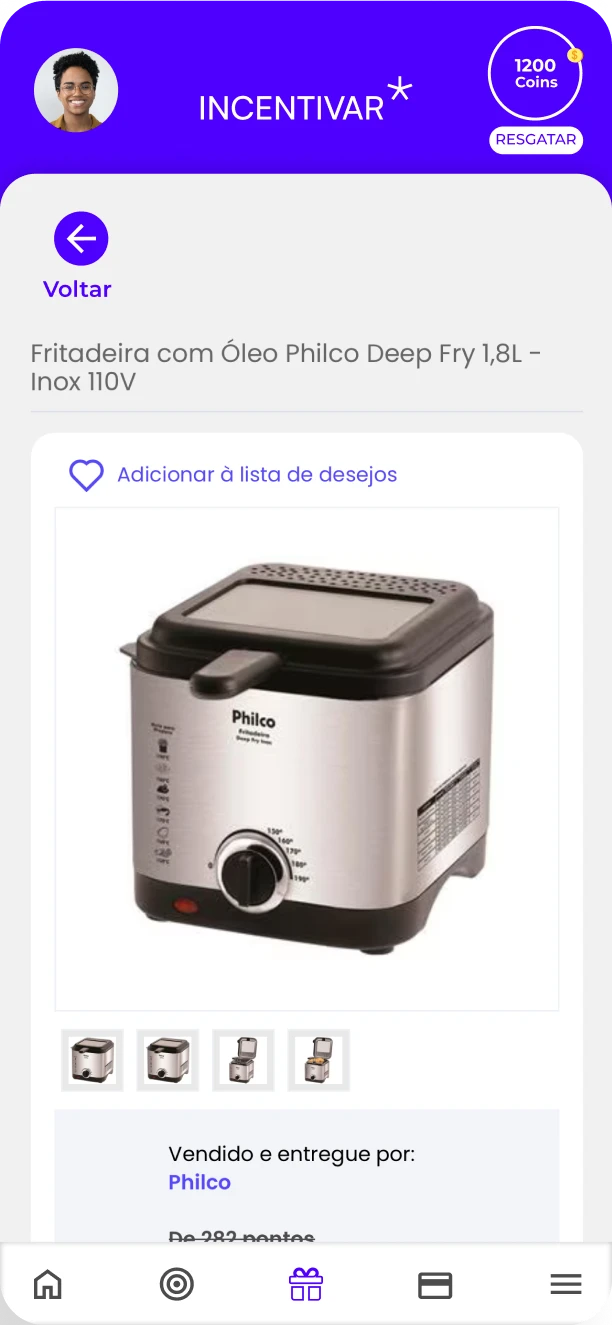
Task: Switch to the home tab
Action: coord(48,1285)
